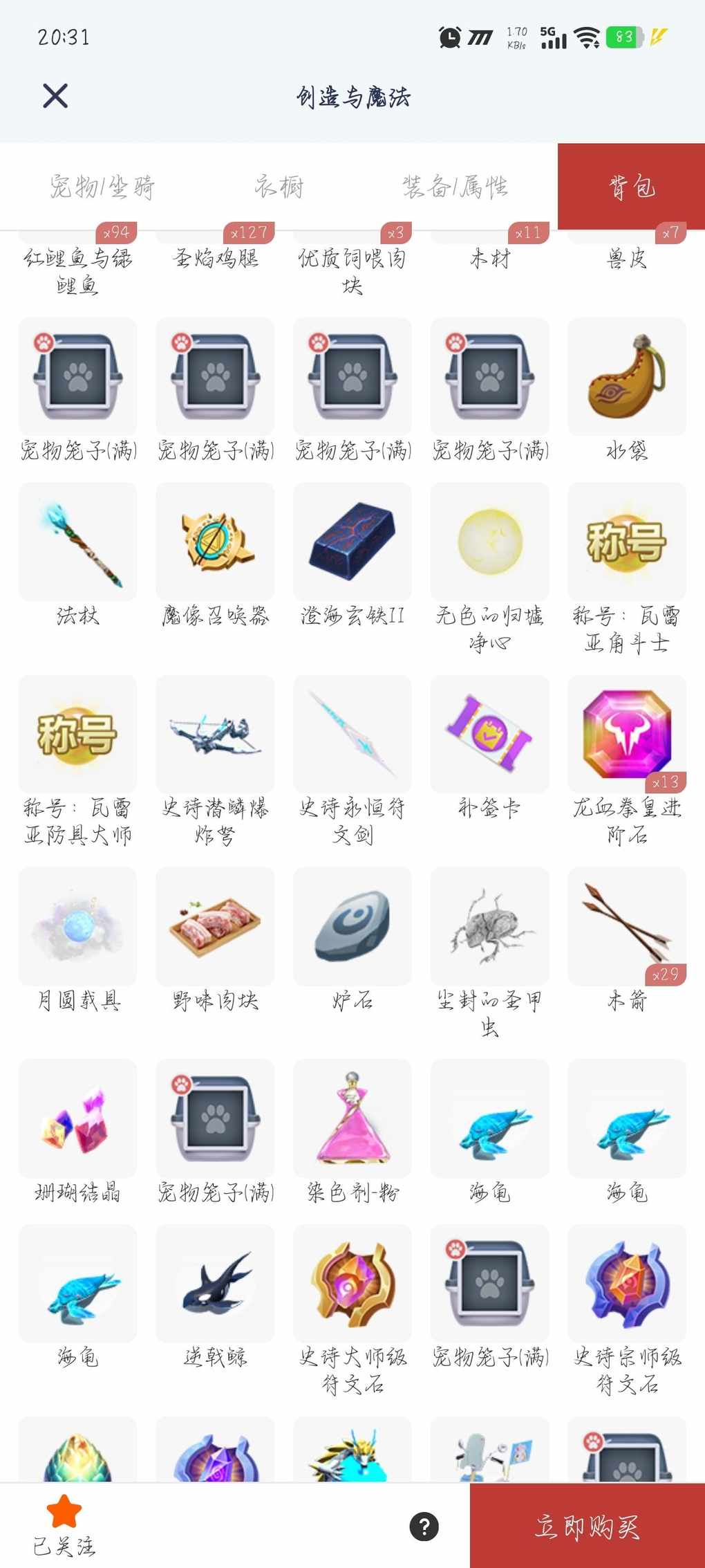This screenshot has width=705, height=1568.
Task: Open the question mark help icon
Action: pyautogui.click(x=424, y=1527)
